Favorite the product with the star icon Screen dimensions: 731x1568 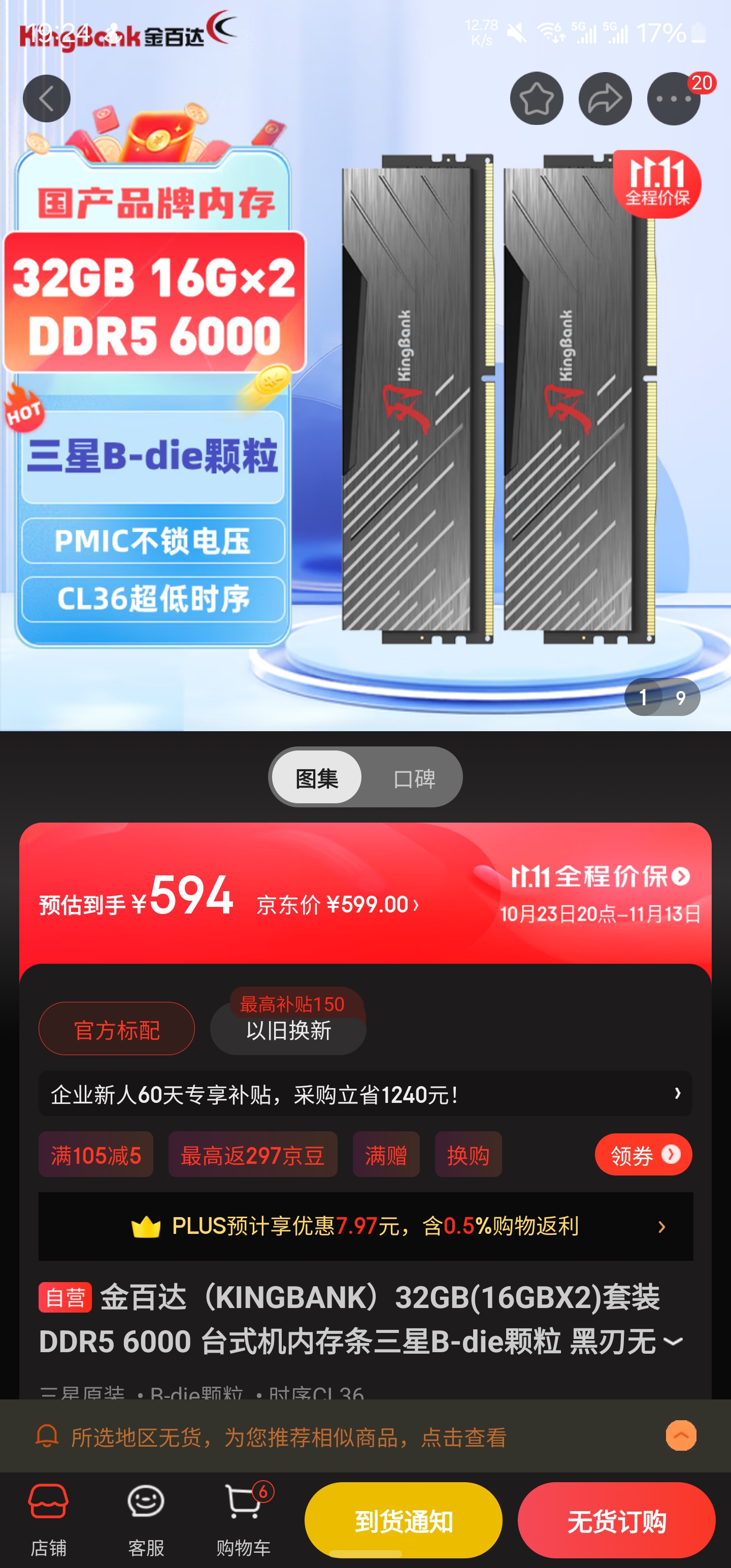536,98
